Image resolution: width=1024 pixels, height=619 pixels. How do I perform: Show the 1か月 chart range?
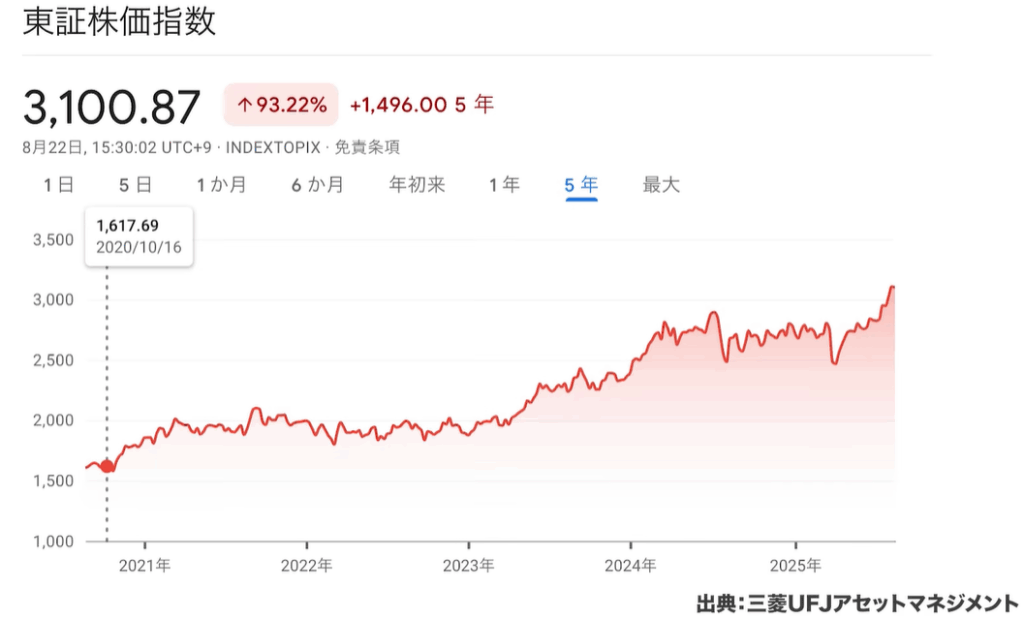pyautogui.click(x=221, y=185)
